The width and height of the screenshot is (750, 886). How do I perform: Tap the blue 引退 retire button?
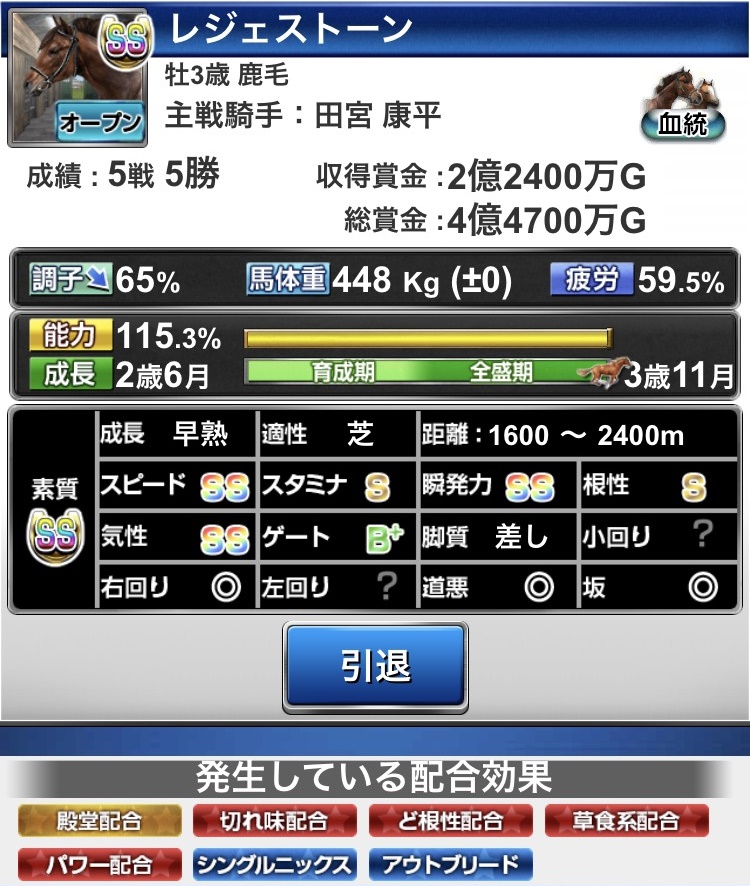(375, 666)
